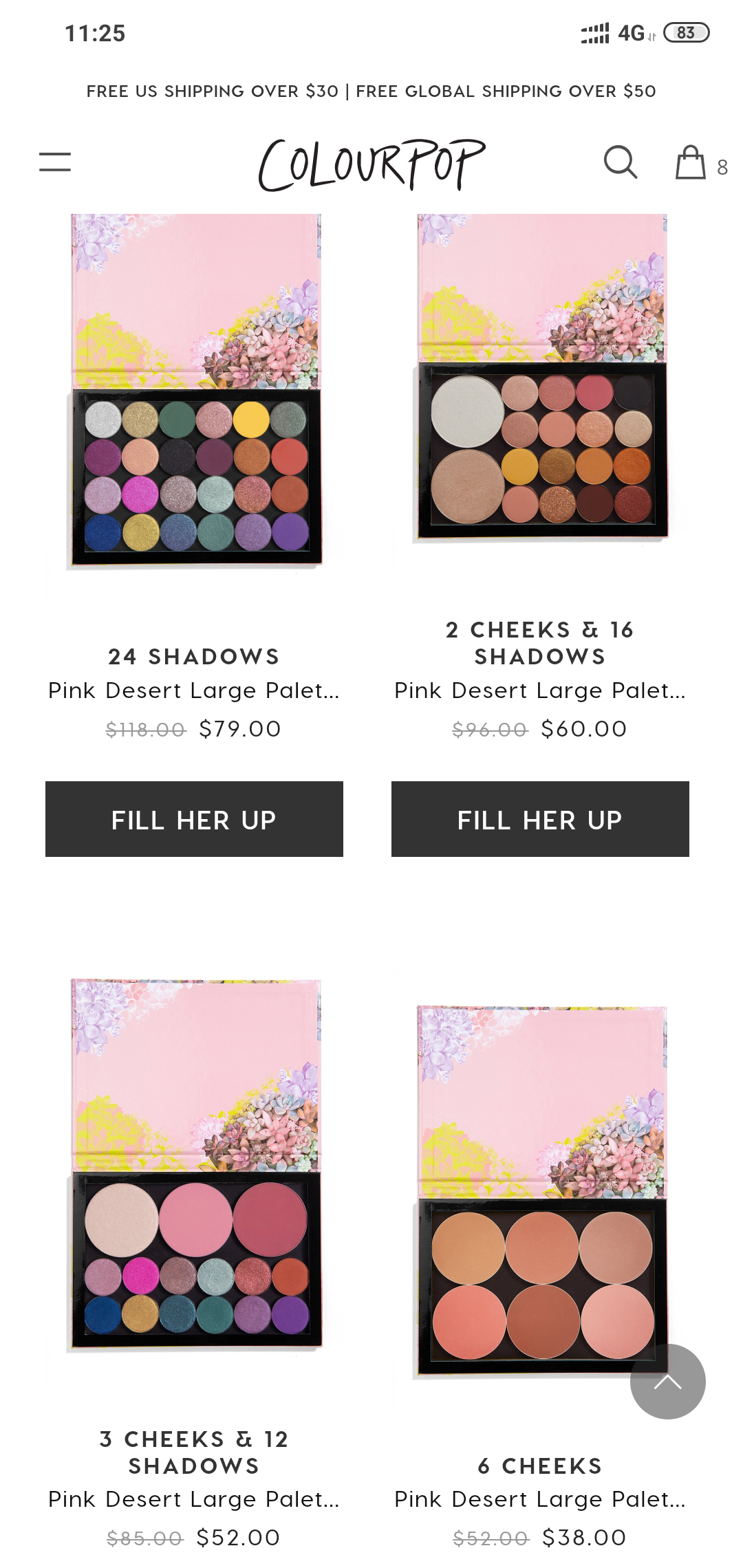Jump back to top with arrow button
This screenshot has width=743, height=1568.
click(667, 1382)
